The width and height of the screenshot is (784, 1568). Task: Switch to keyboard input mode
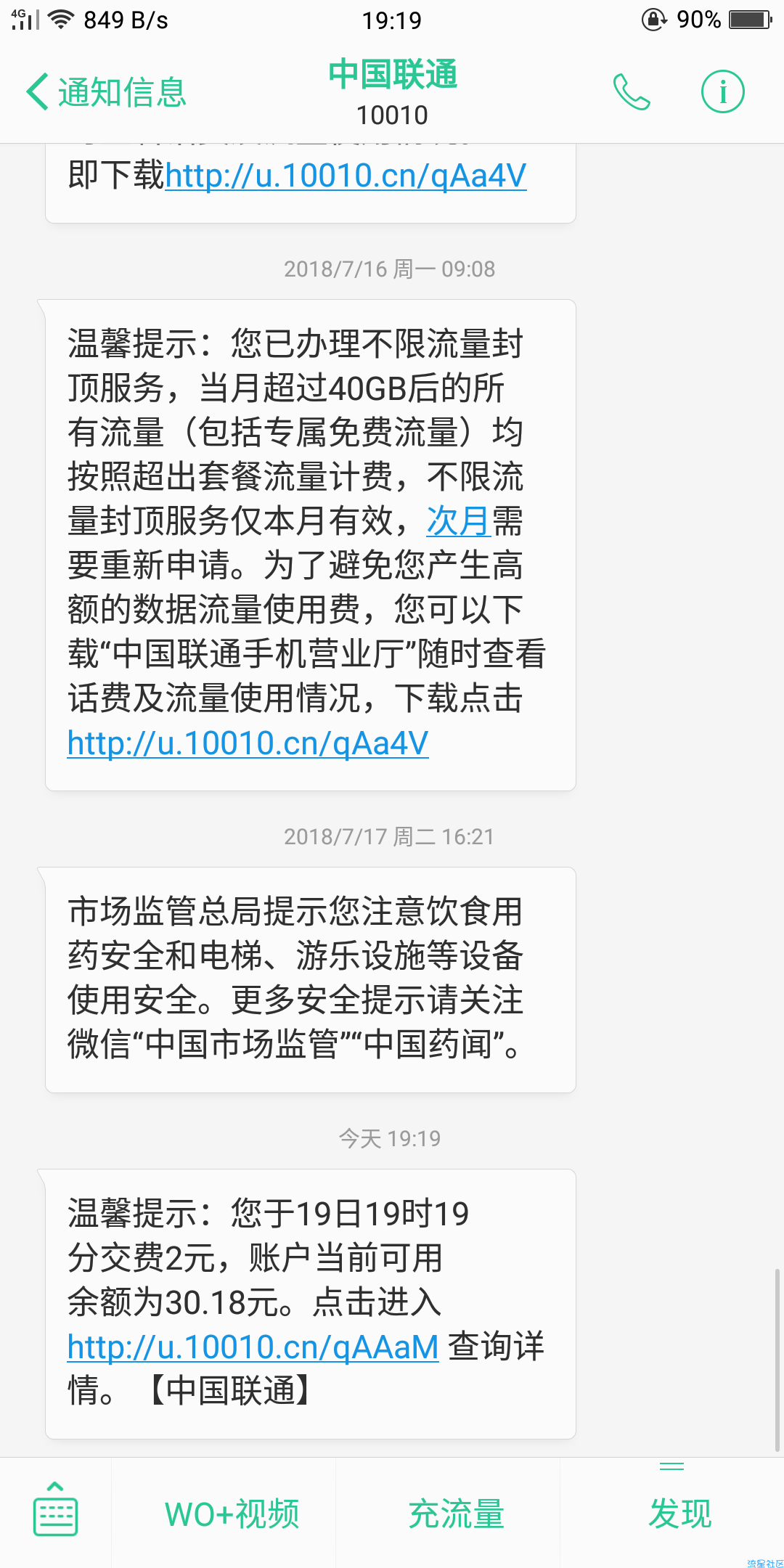pyautogui.click(x=55, y=1513)
